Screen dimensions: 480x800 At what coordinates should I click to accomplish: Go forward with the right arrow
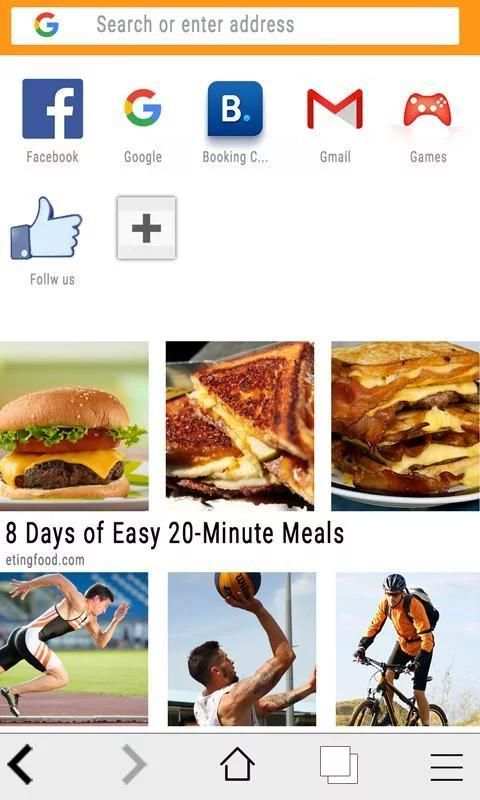[134, 764]
